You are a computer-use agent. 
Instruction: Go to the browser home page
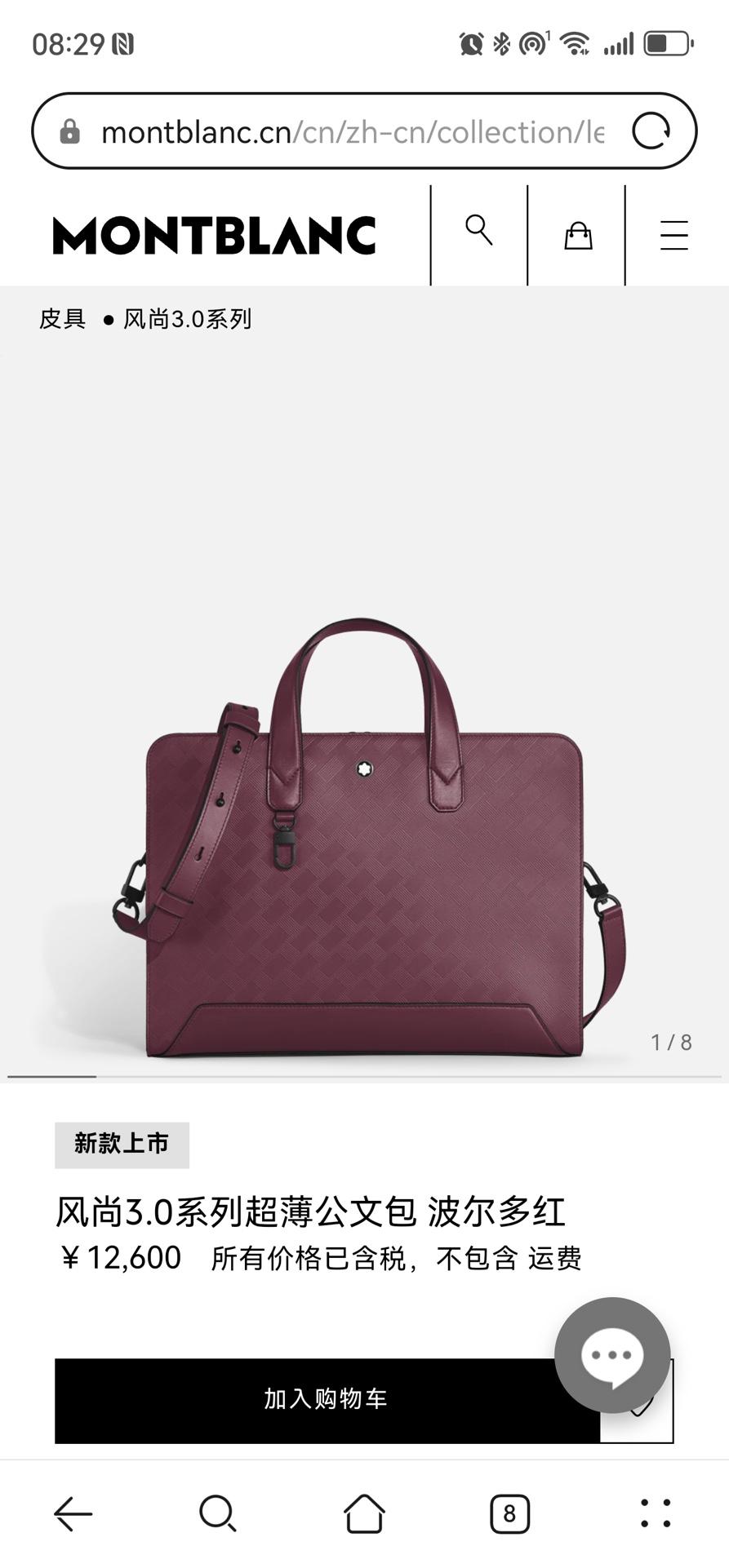coord(364,1514)
